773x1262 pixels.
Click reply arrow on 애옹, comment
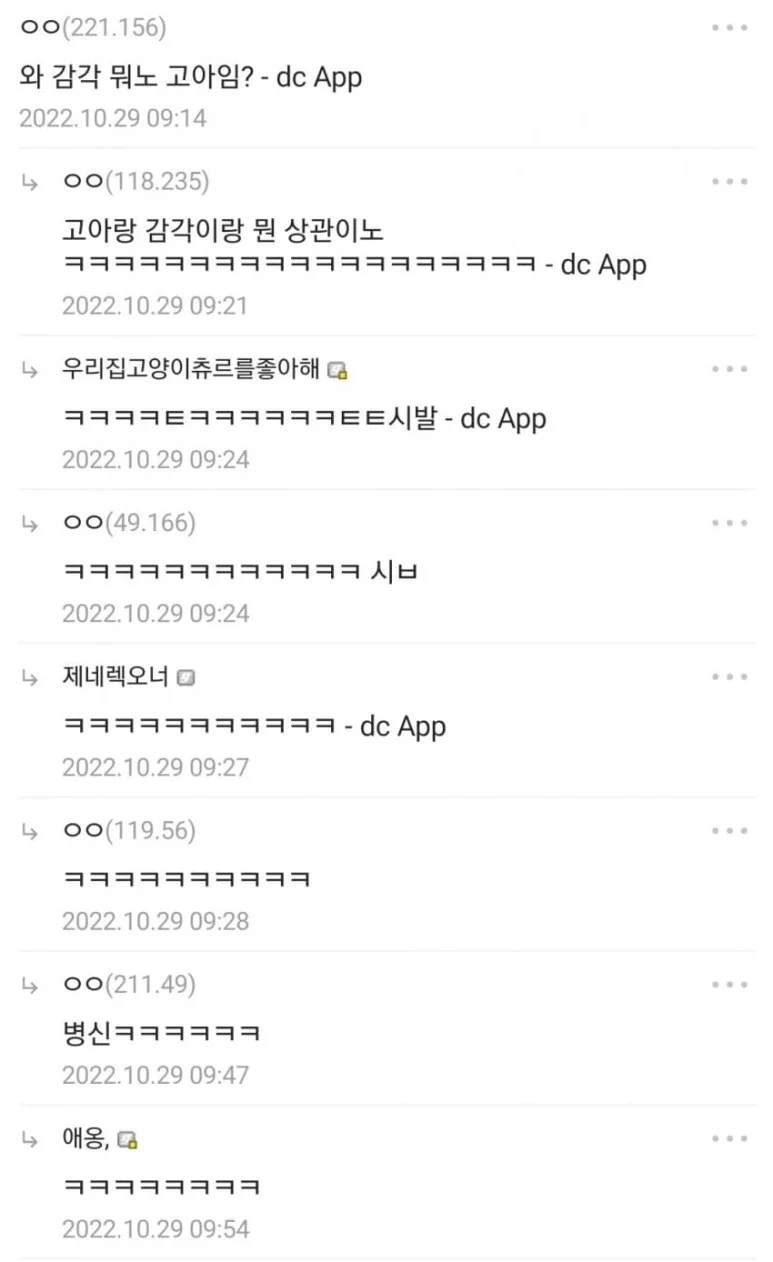point(30,1138)
